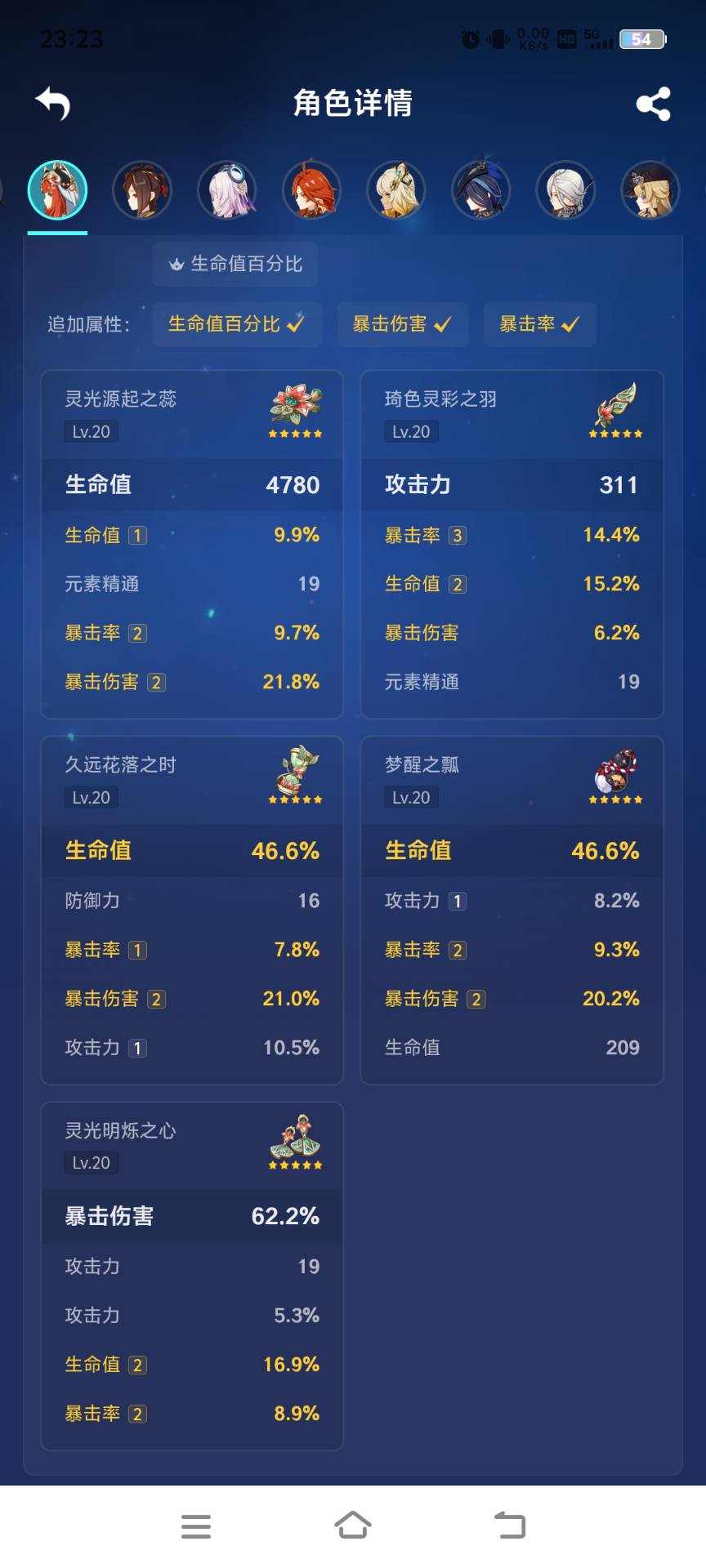Share this character detail page

coord(653,104)
